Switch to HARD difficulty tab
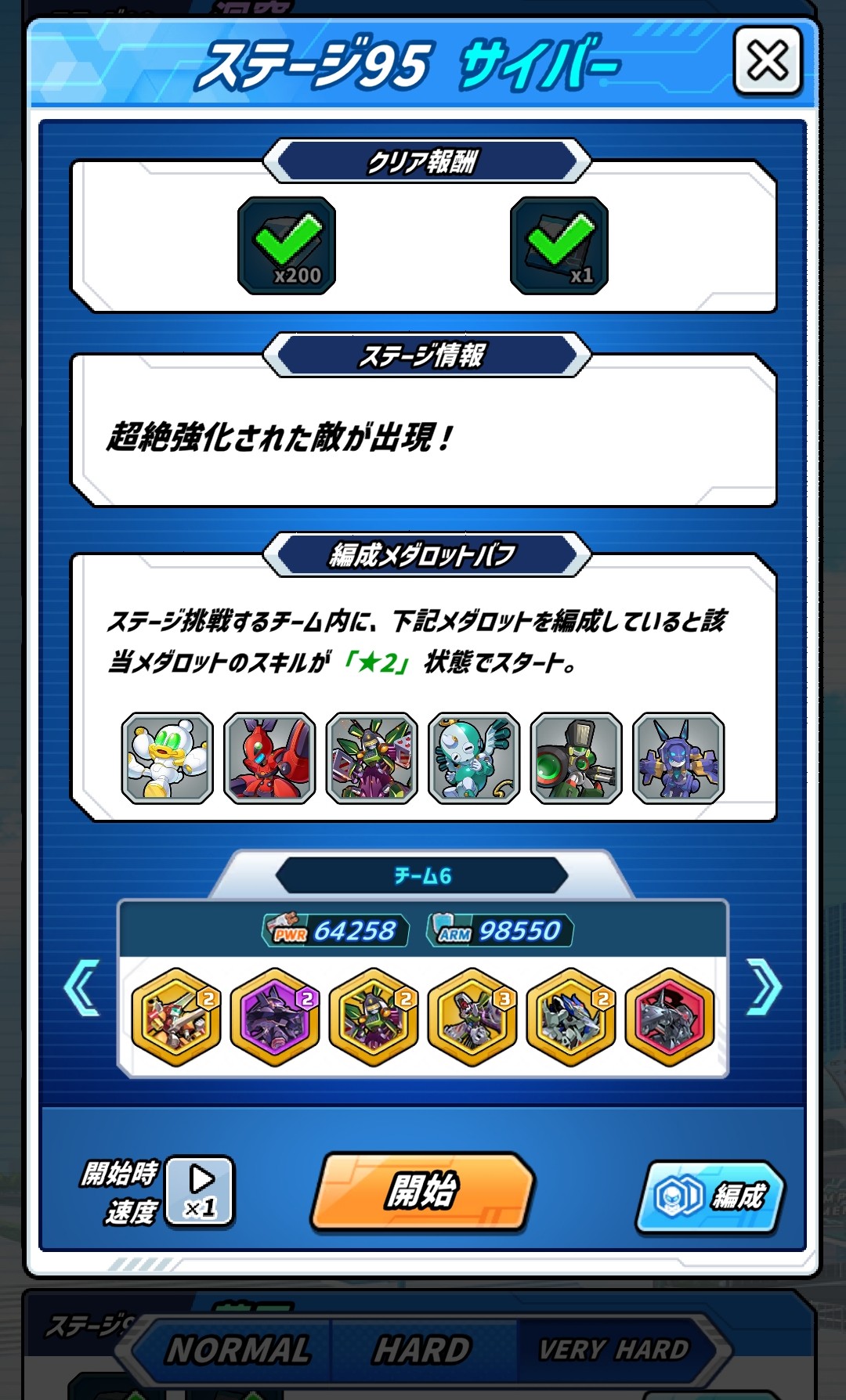Image resolution: width=846 pixels, height=1400 pixels. point(422,1349)
